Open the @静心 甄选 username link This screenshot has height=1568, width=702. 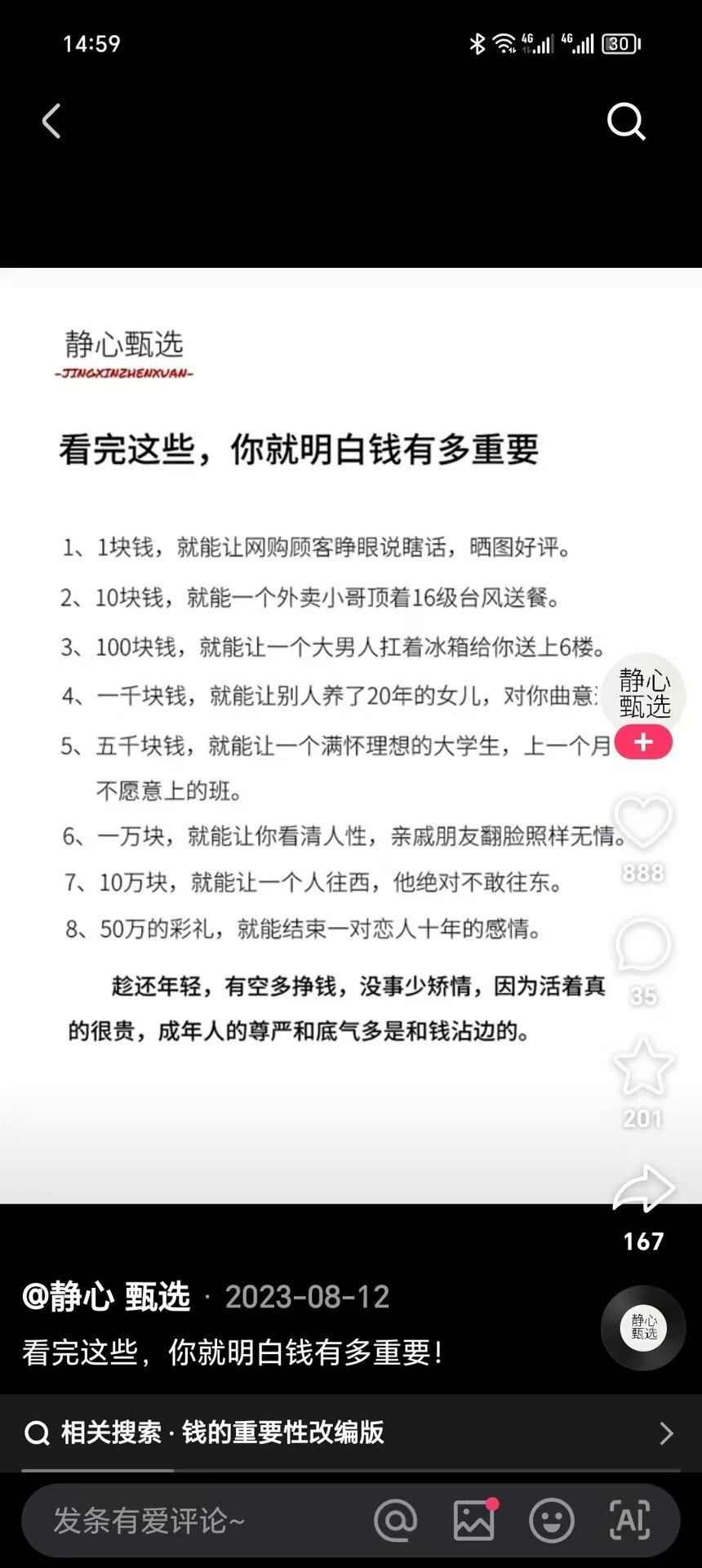point(107,1297)
